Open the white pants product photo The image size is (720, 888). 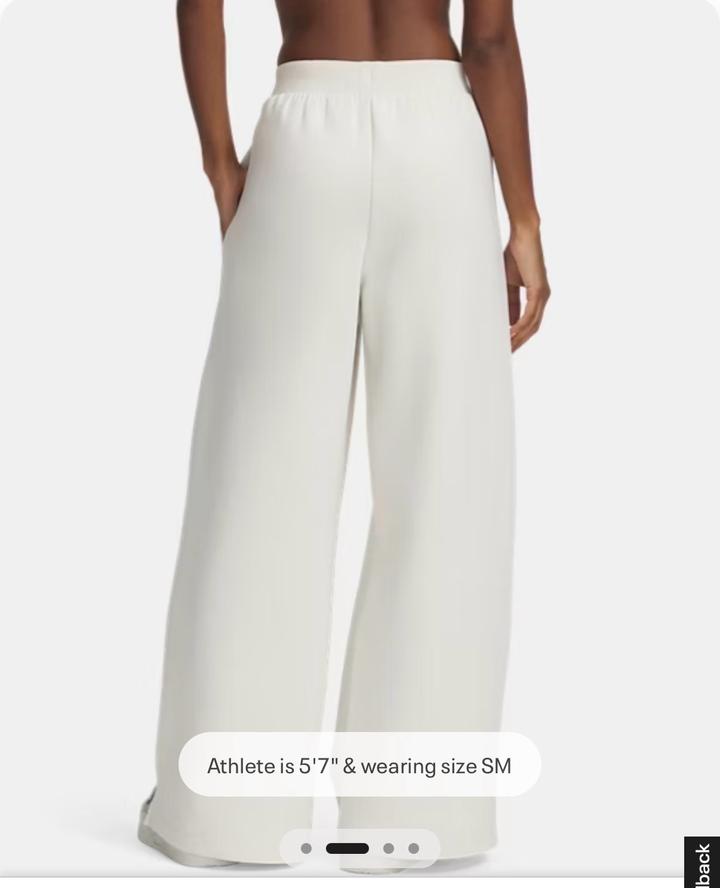[360, 400]
